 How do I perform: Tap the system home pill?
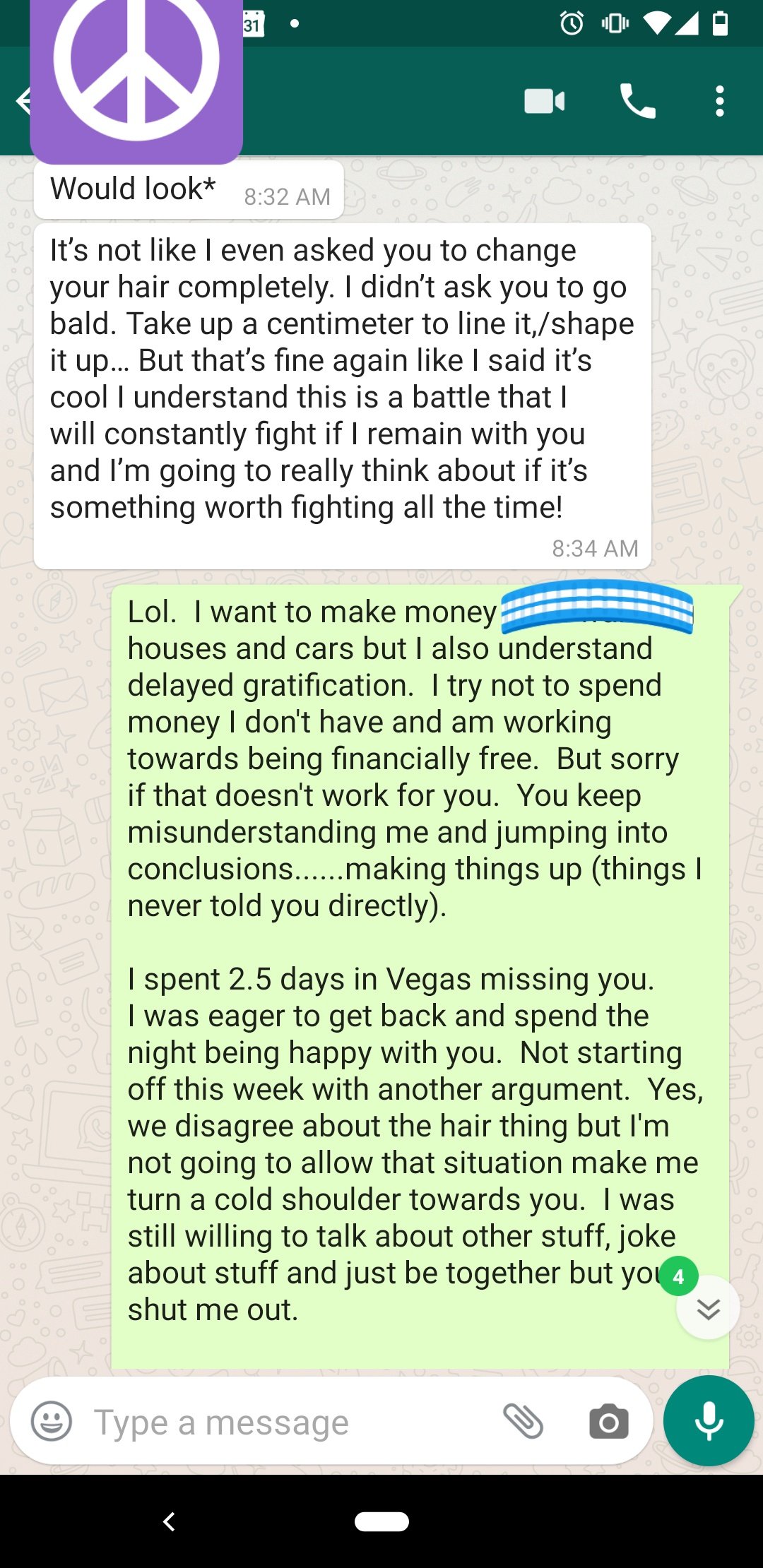click(381, 1521)
